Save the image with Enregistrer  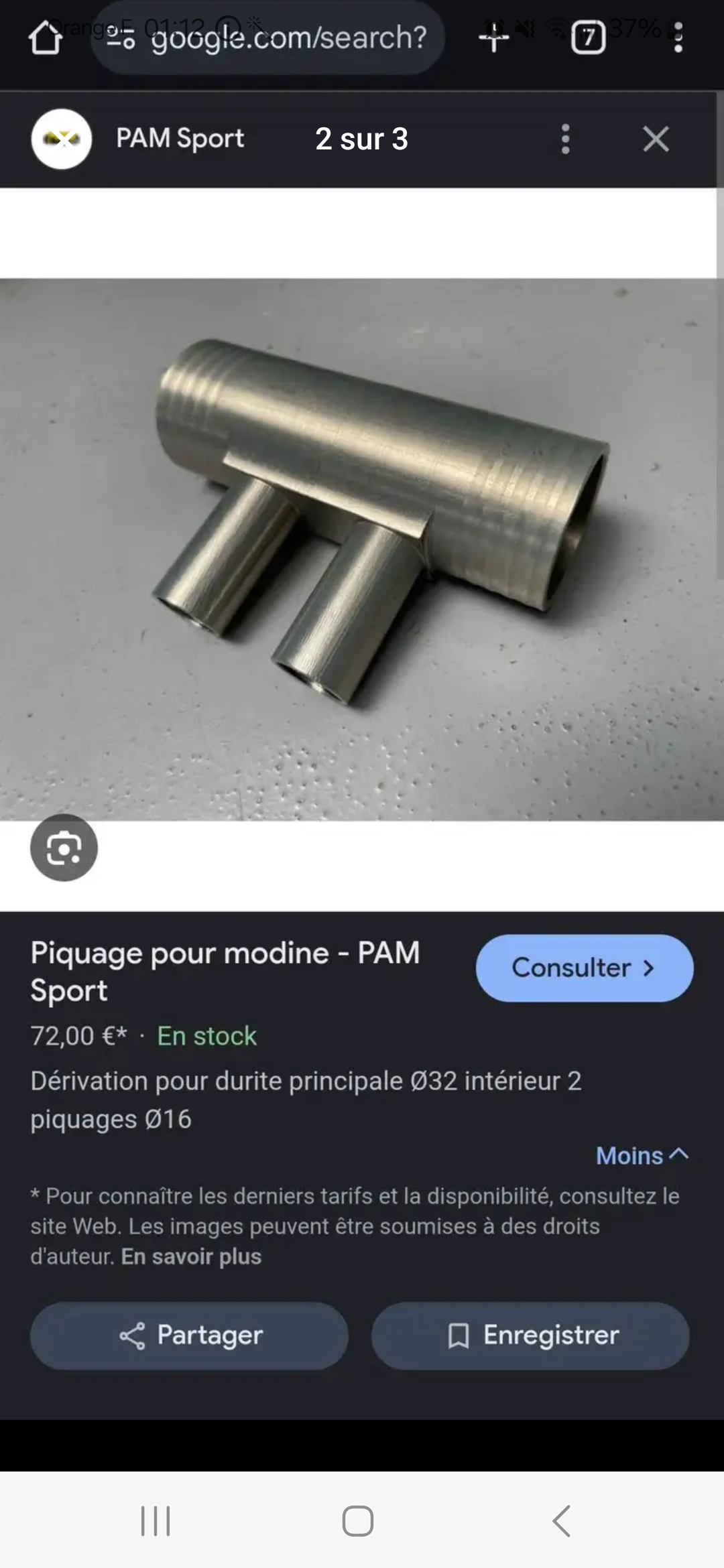(x=530, y=1335)
